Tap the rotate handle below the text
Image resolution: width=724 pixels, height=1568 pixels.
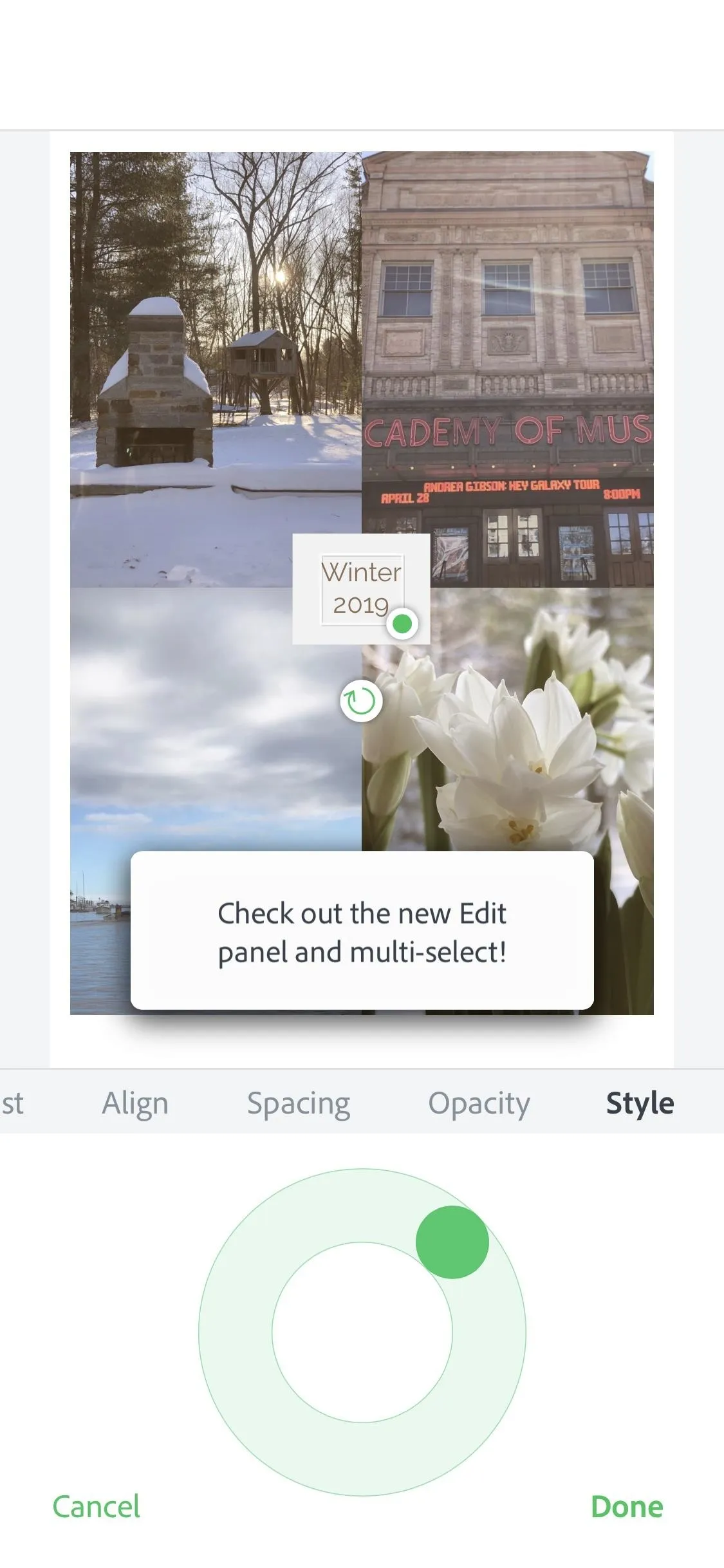[361, 701]
